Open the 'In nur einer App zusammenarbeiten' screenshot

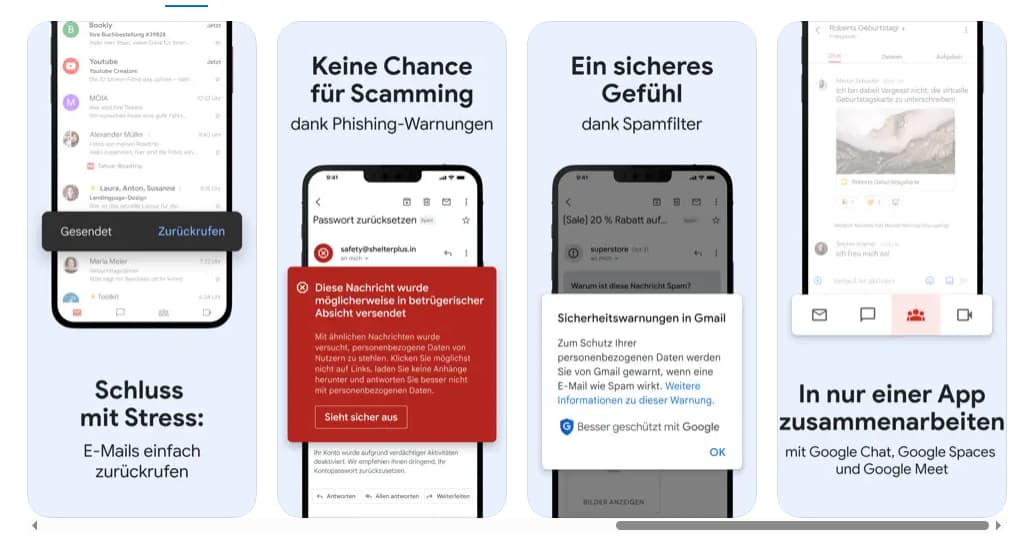[x=891, y=268]
